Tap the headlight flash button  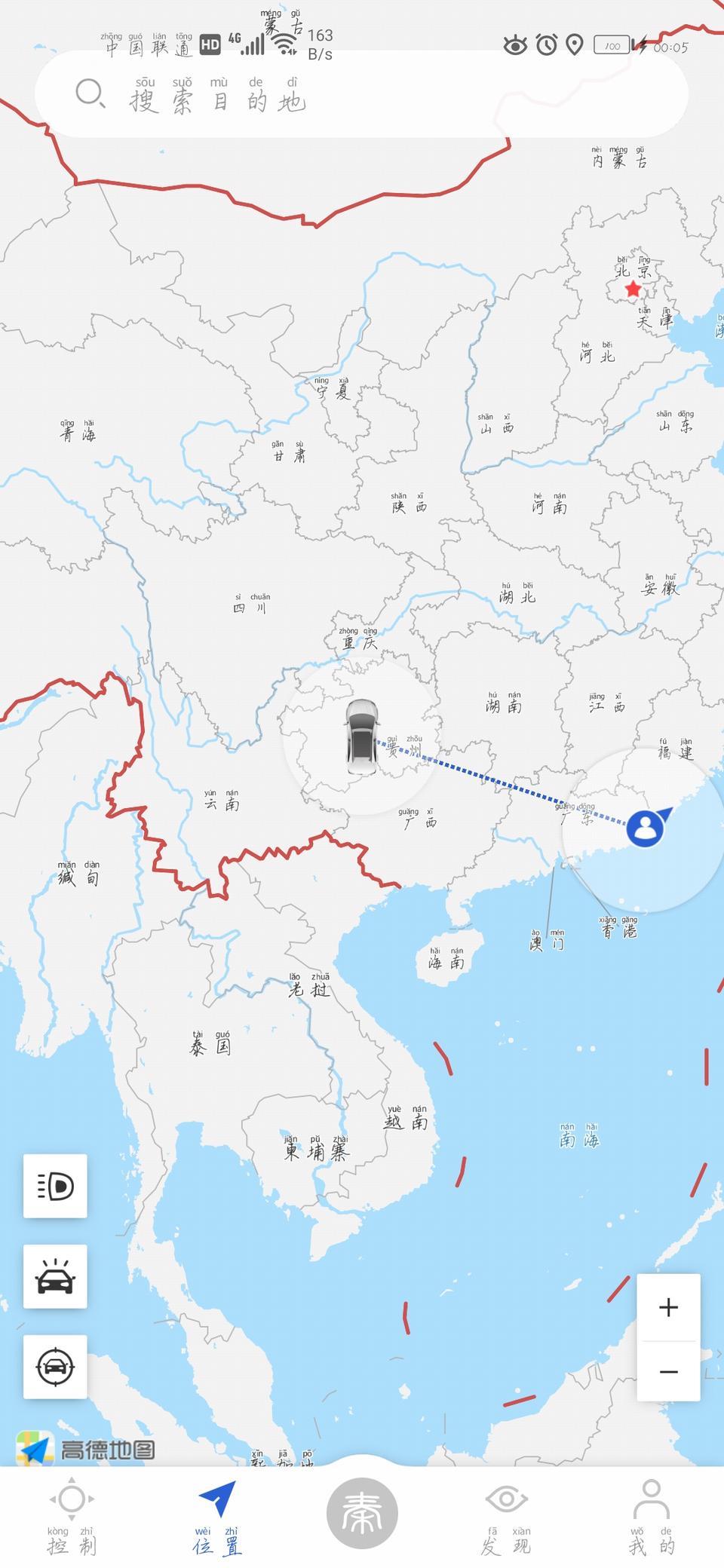[x=55, y=1186]
